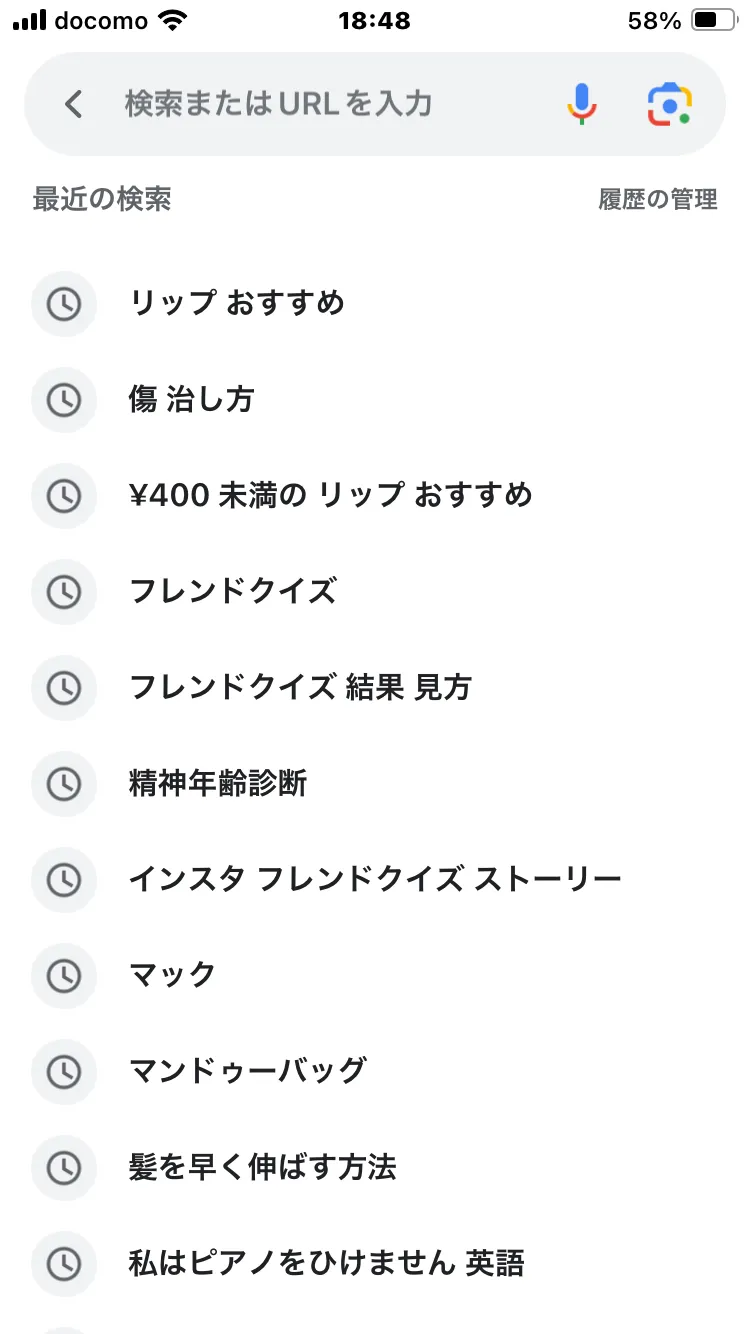Tap recent search マック
The height and width of the screenshot is (1334, 750).
(x=375, y=975)
